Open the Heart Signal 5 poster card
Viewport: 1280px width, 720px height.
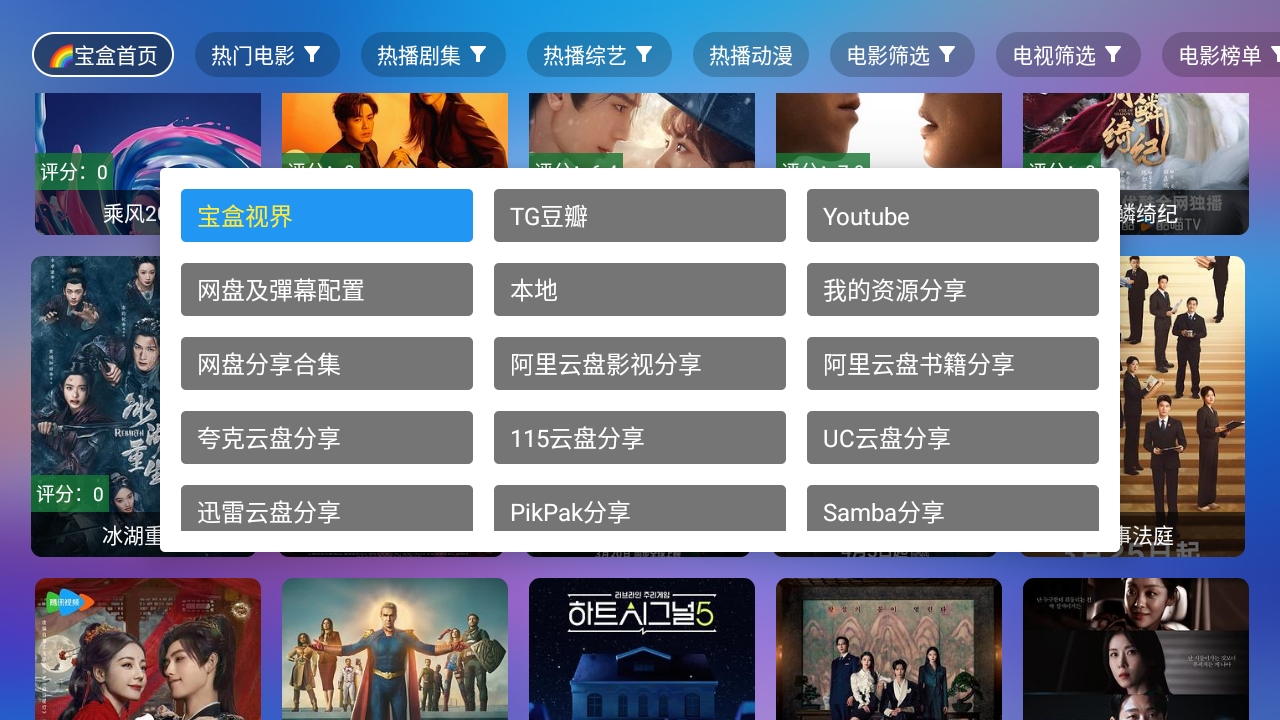point(641,648)
